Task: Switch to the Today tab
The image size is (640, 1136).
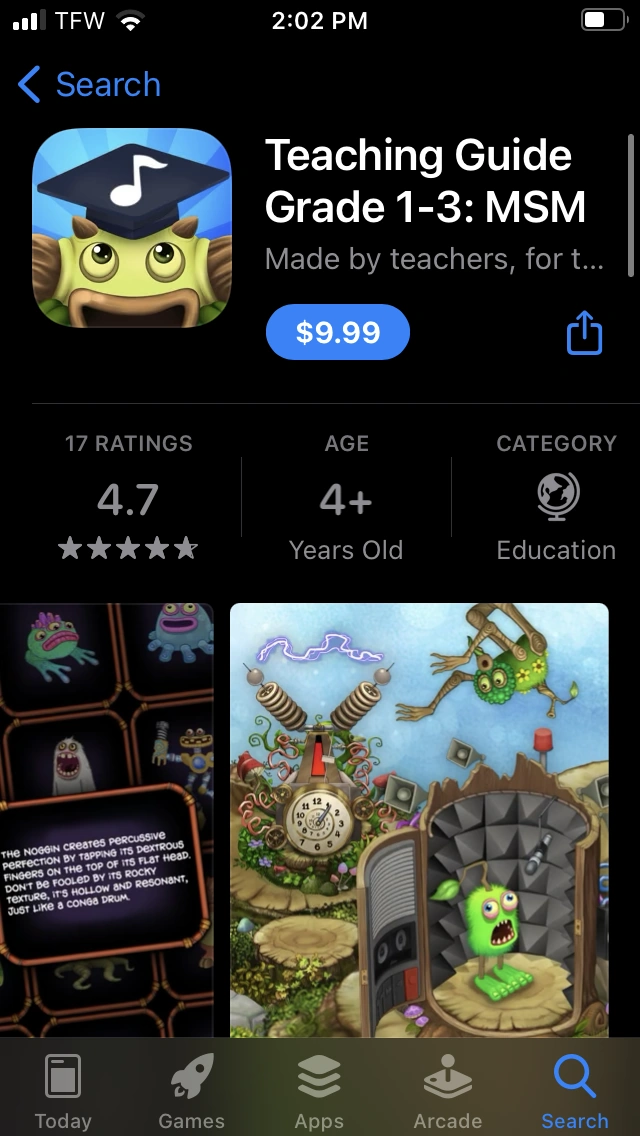Action: point(63,1092)
